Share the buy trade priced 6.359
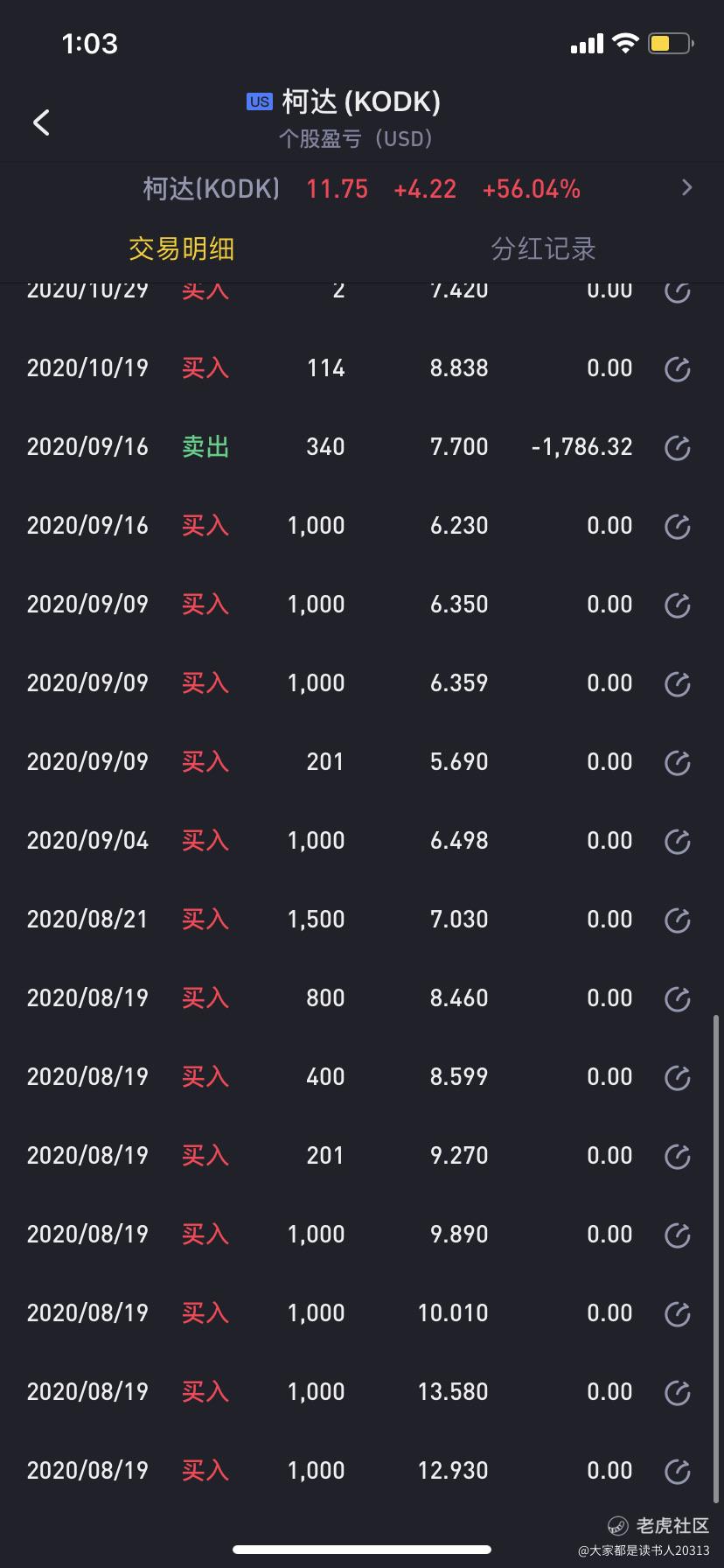The width and height of the screenshot is (724, 1568). tap(678, 684)
